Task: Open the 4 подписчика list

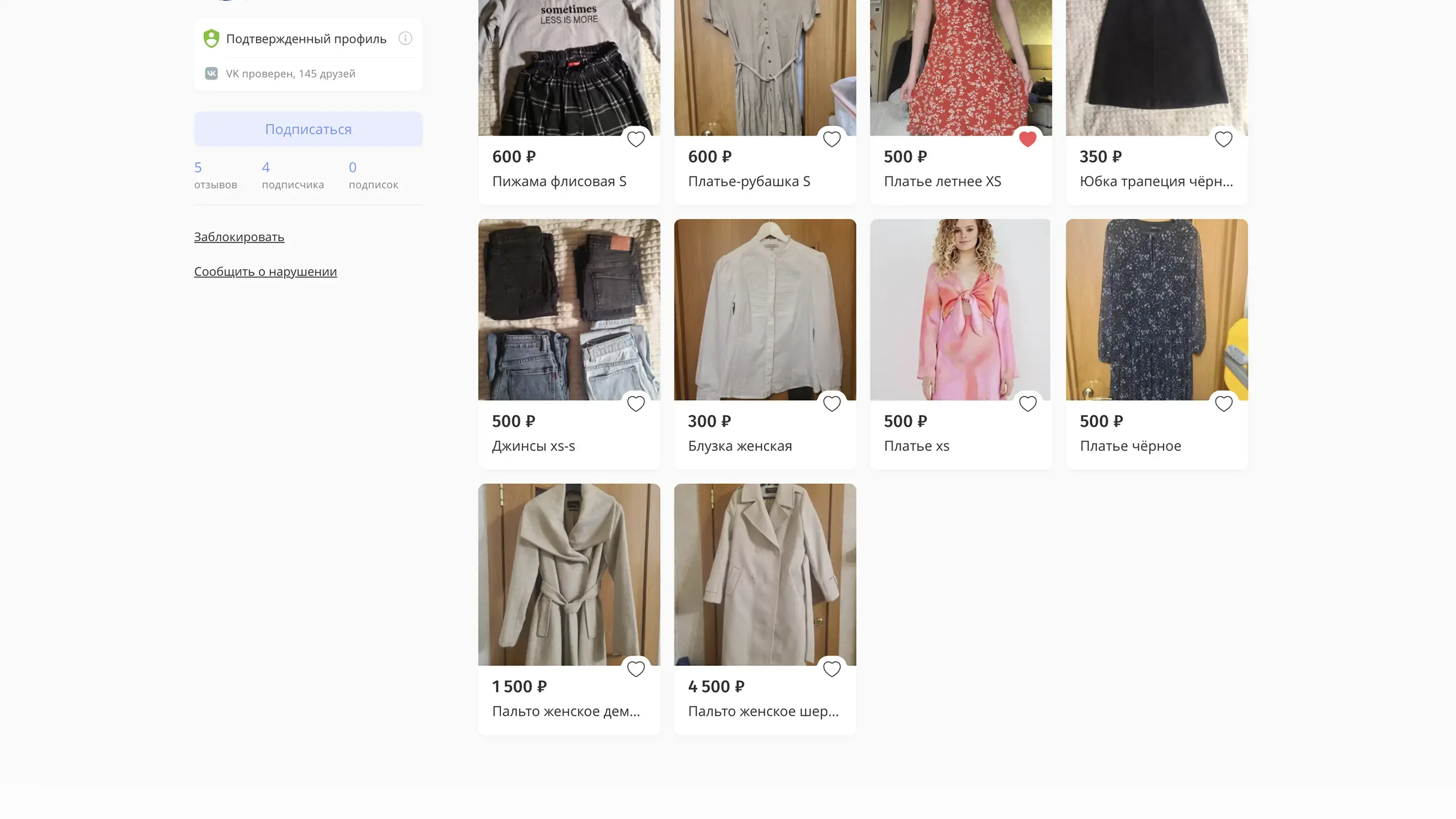Action: [292, 174]
